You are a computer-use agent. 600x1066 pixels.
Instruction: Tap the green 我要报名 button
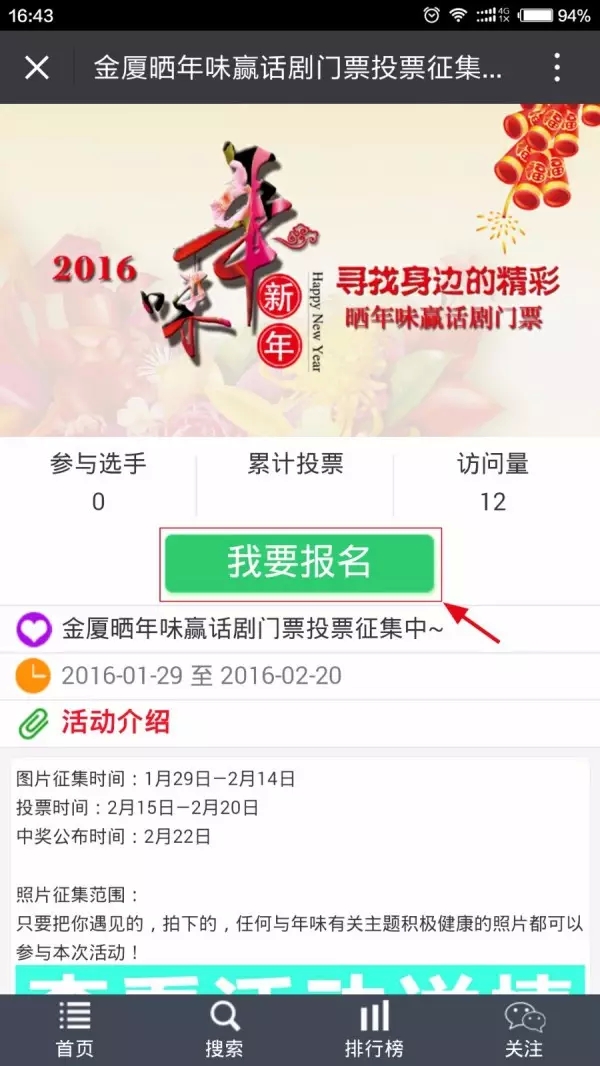pos(300,563)
